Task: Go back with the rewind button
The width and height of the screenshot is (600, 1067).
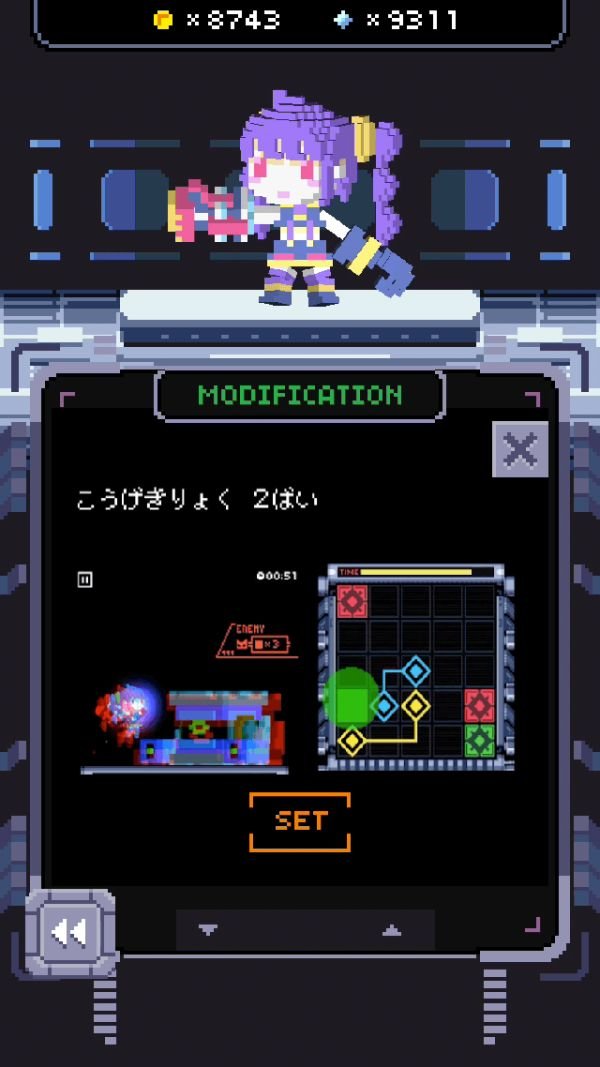Action: tap(71, 932)
